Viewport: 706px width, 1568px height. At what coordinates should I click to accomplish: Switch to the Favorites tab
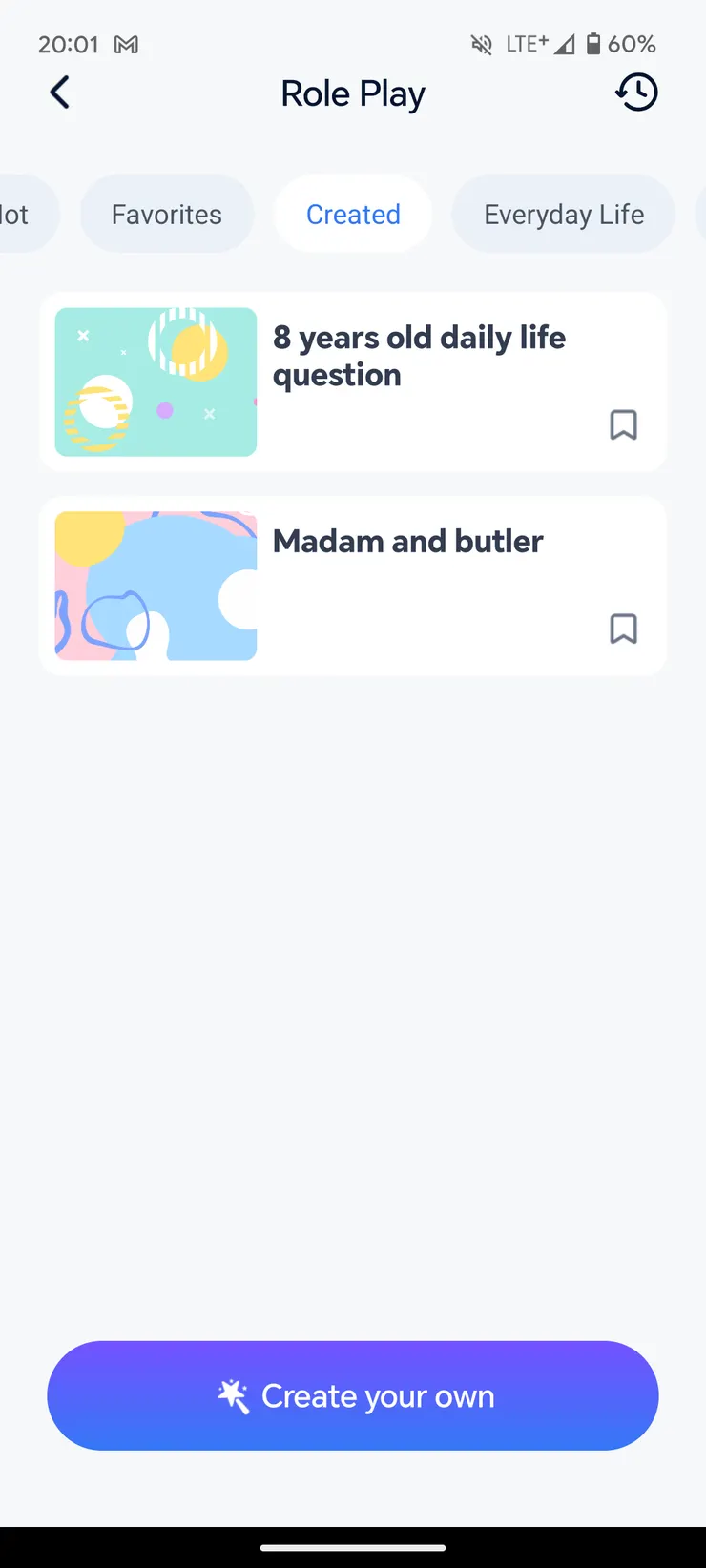click(167, 215)
